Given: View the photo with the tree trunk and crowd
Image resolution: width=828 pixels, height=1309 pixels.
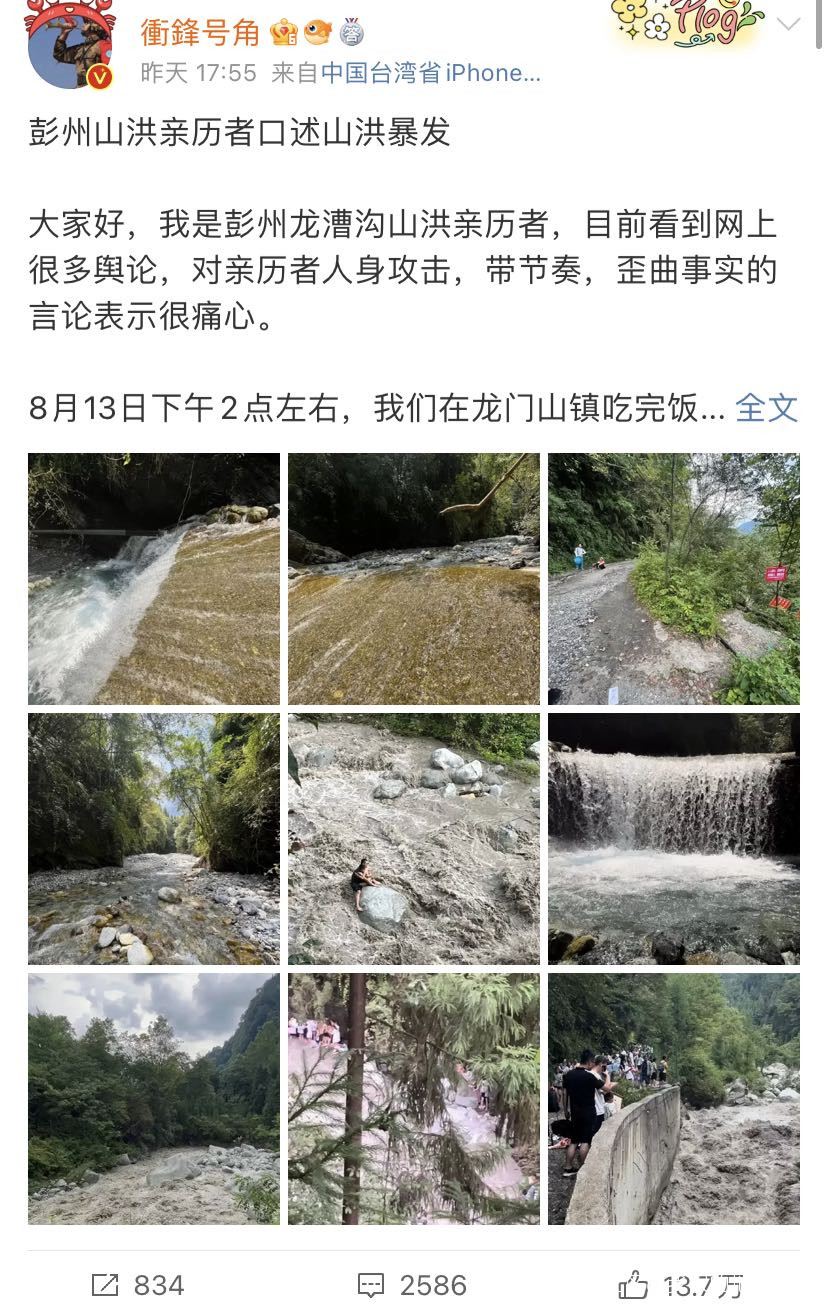Looking at the screenshot, I should (x=414, y=1099).
